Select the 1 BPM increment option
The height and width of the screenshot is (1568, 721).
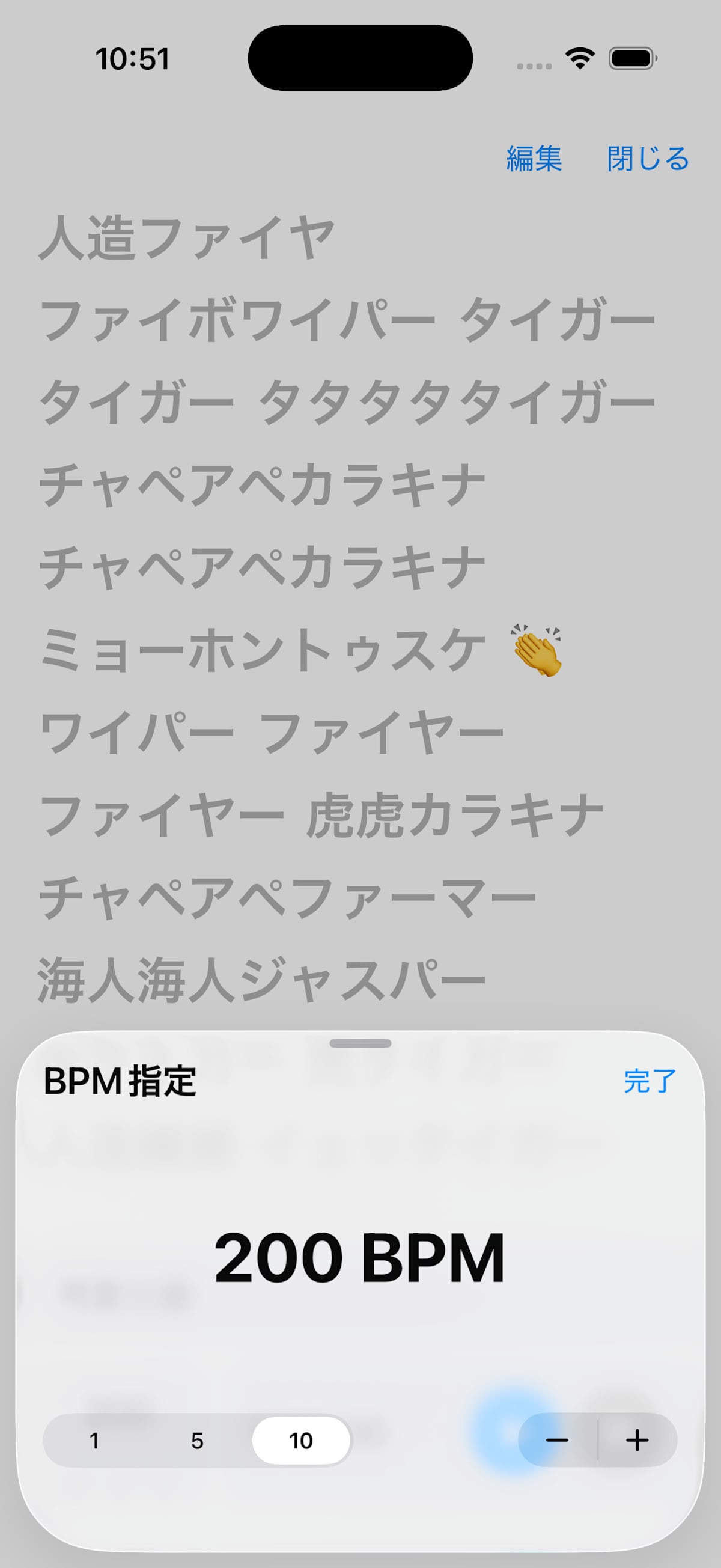(x=94, y=1440)
